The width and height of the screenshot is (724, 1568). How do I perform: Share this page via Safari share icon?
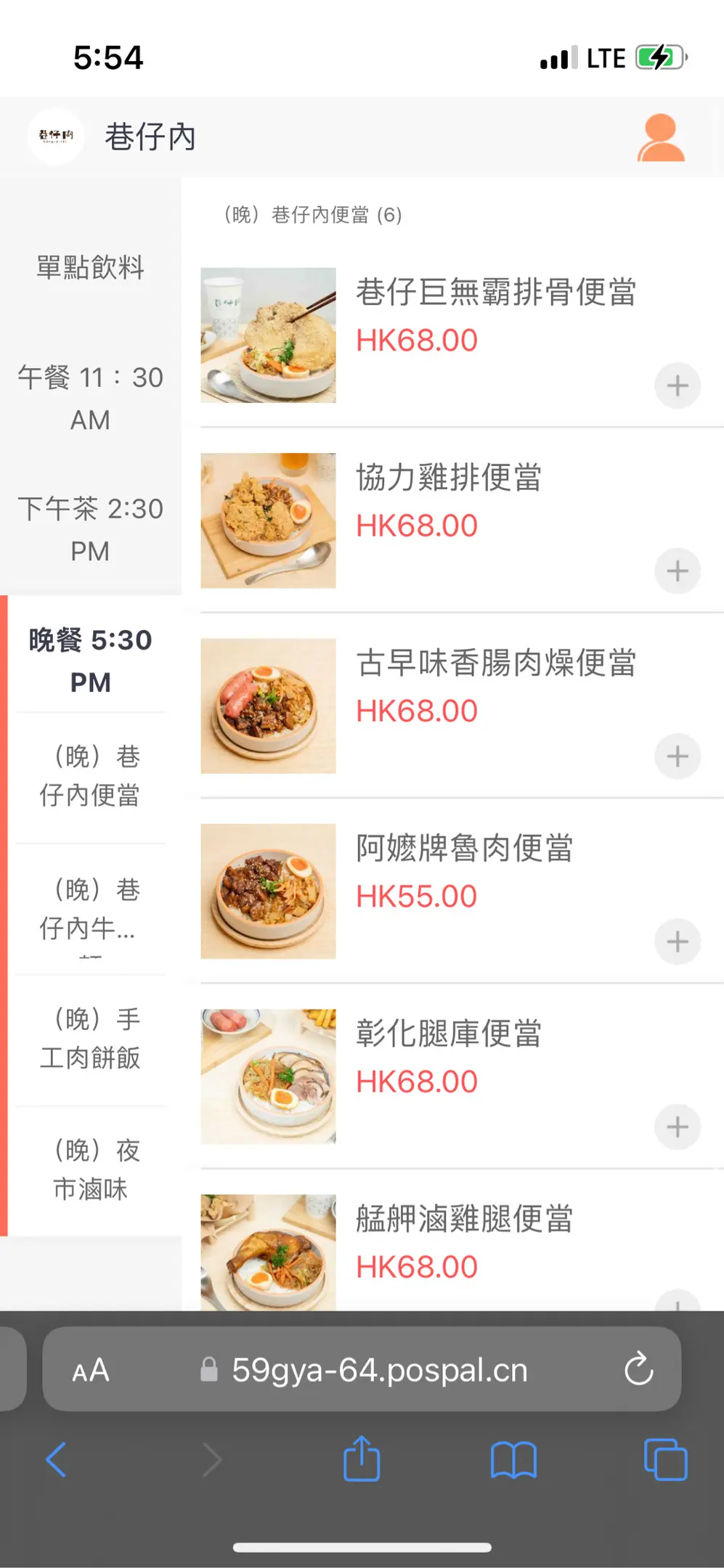click(x=362, y=1458)
